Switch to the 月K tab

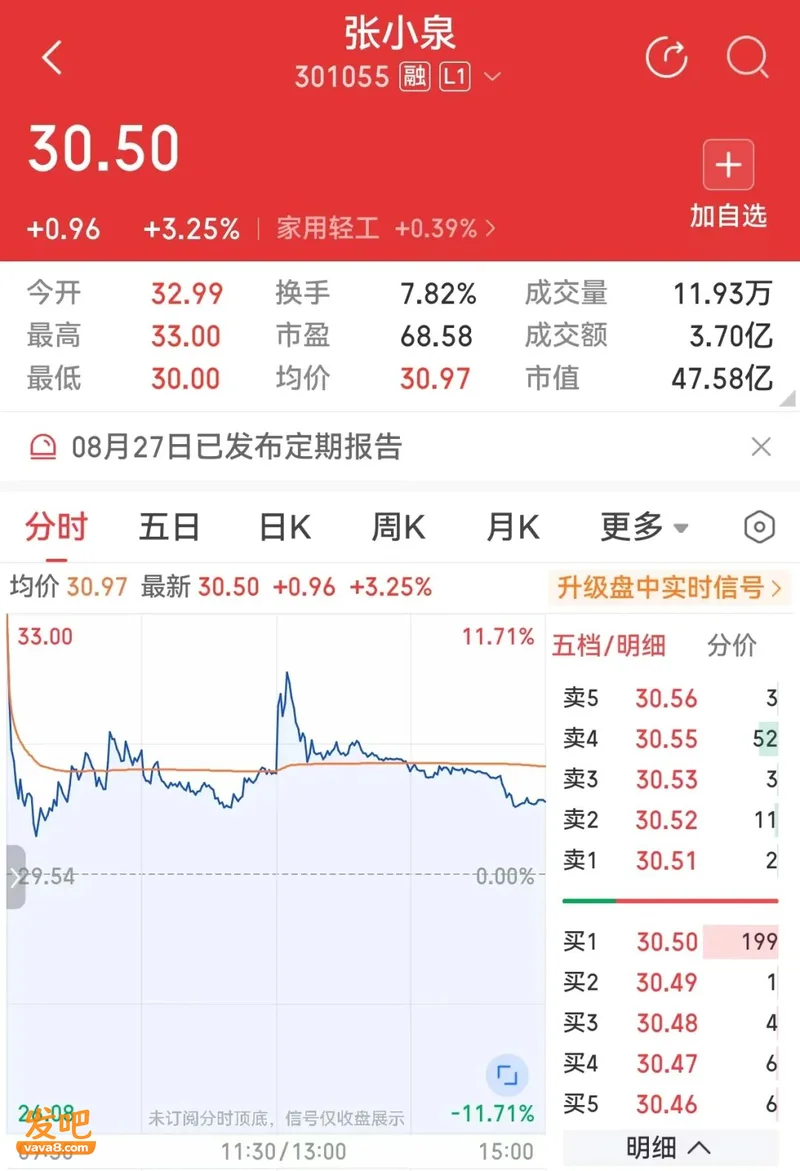pyautogui.click(x=512, y=527)
